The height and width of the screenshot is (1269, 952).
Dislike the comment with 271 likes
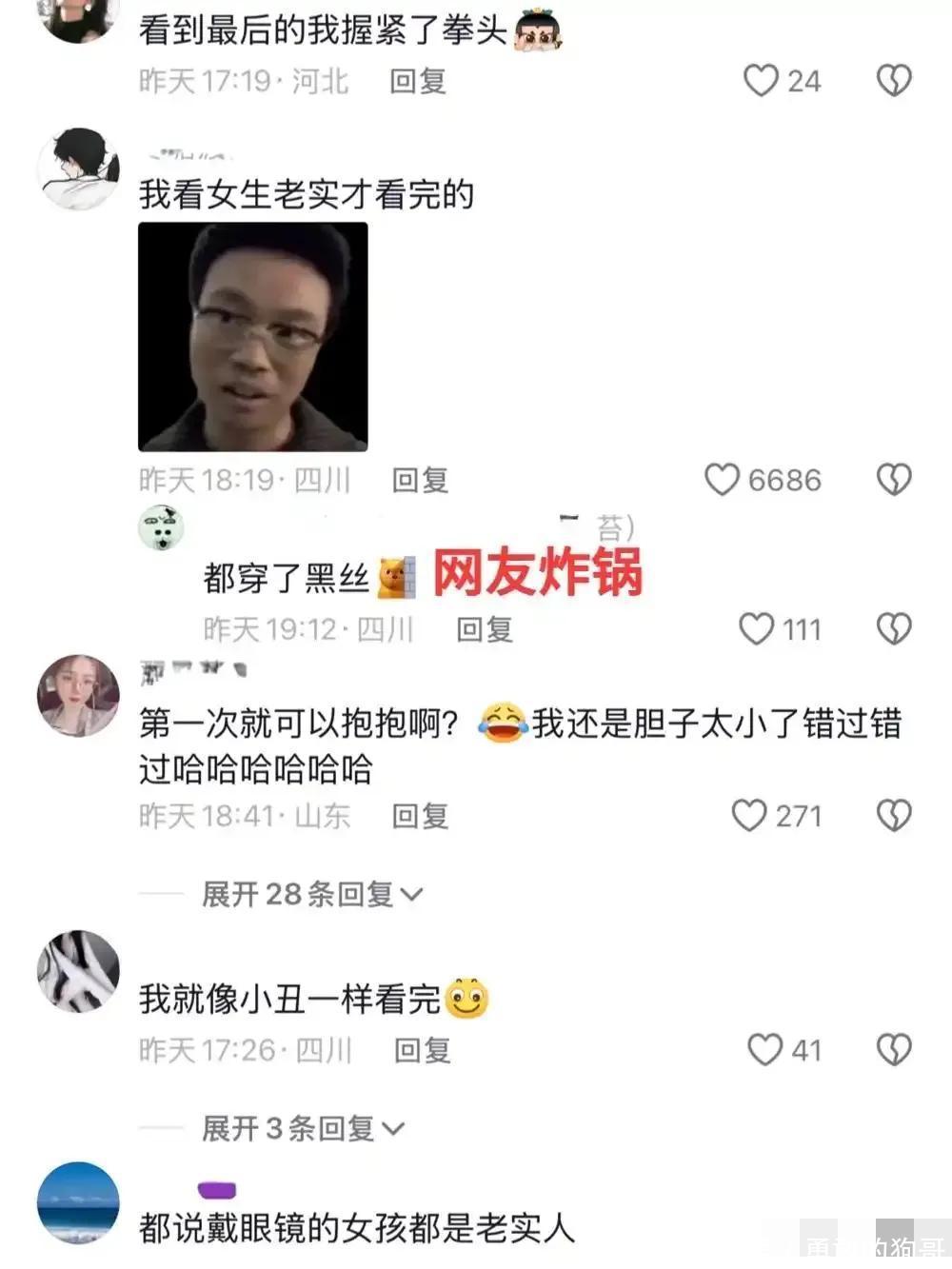click(893, 816)
